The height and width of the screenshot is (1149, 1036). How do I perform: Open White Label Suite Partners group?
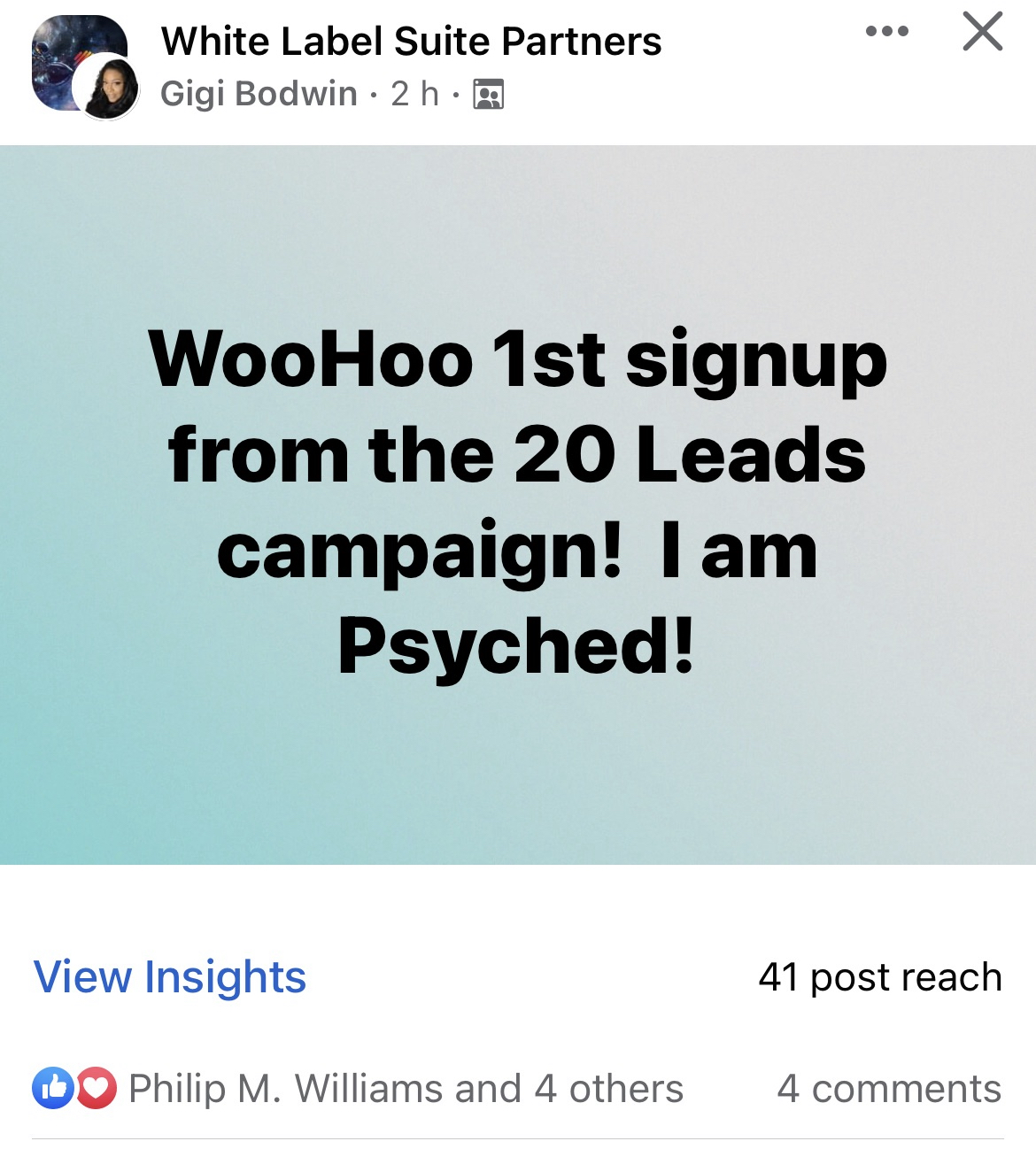(x=411, y=42)
